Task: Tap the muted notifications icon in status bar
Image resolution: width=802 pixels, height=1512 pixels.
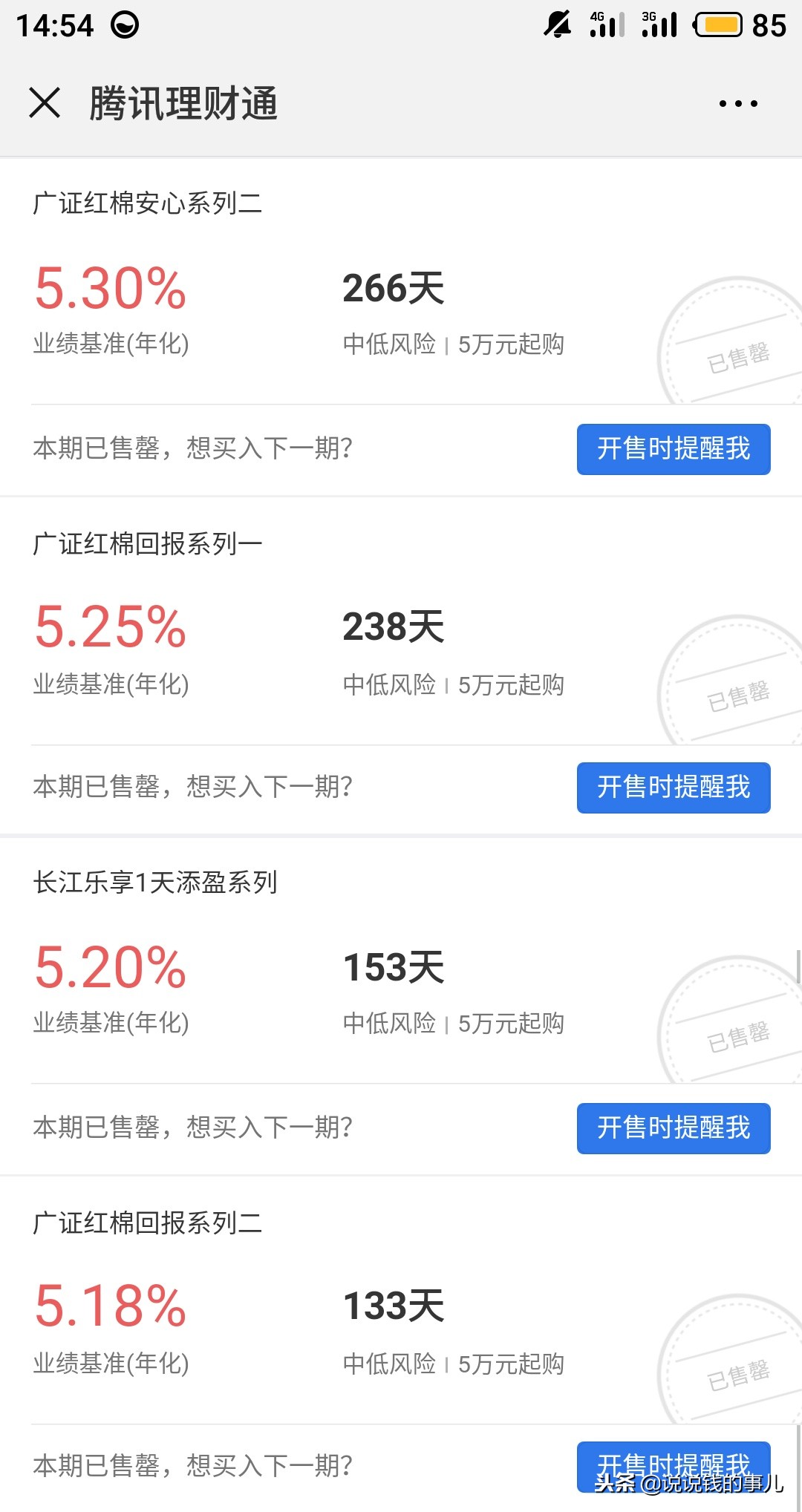Action: (555, 24)
